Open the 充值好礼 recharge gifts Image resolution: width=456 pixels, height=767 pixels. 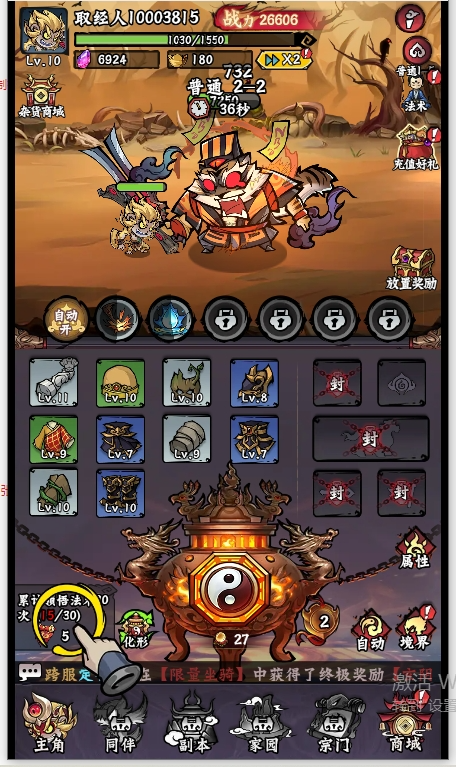click(x=415, y=148)
